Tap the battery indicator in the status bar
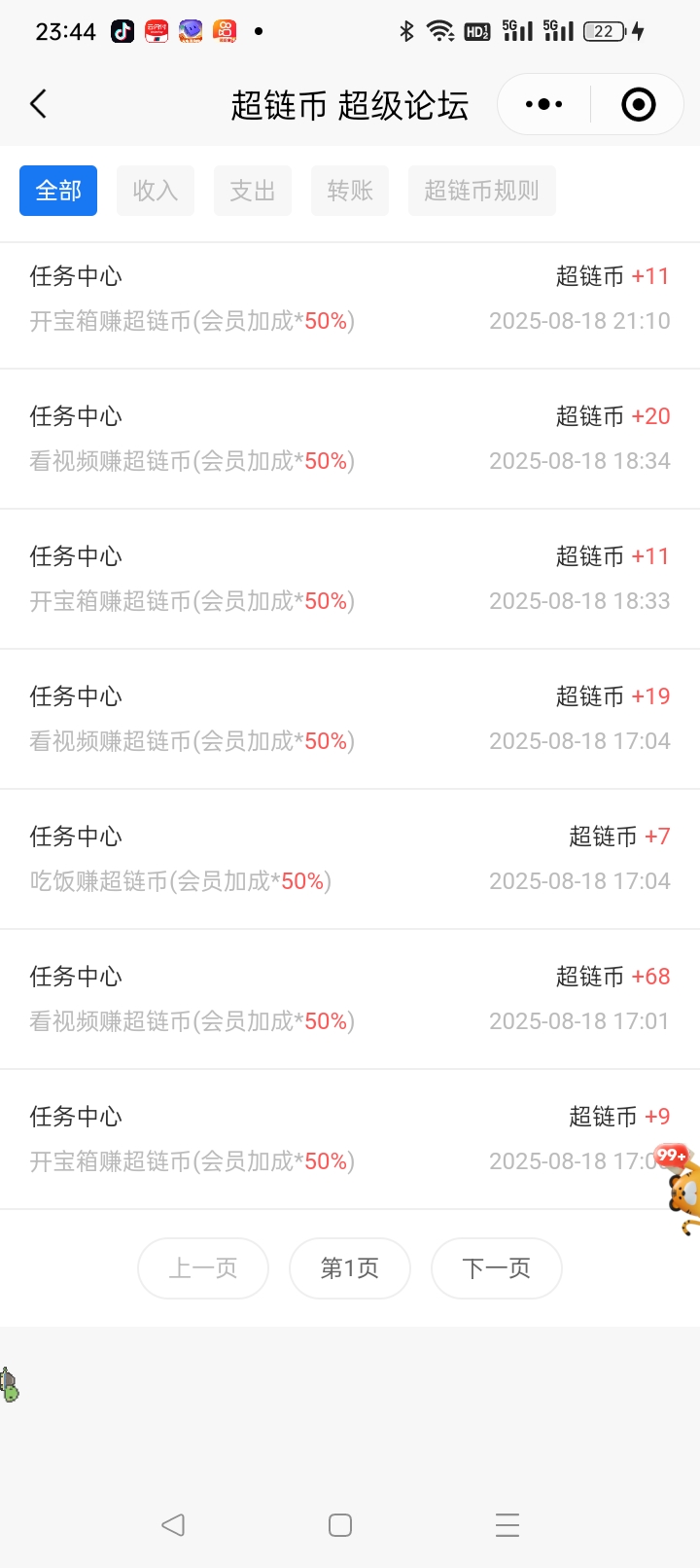Viewport: 700px width, 1568px height. (605, 30)
